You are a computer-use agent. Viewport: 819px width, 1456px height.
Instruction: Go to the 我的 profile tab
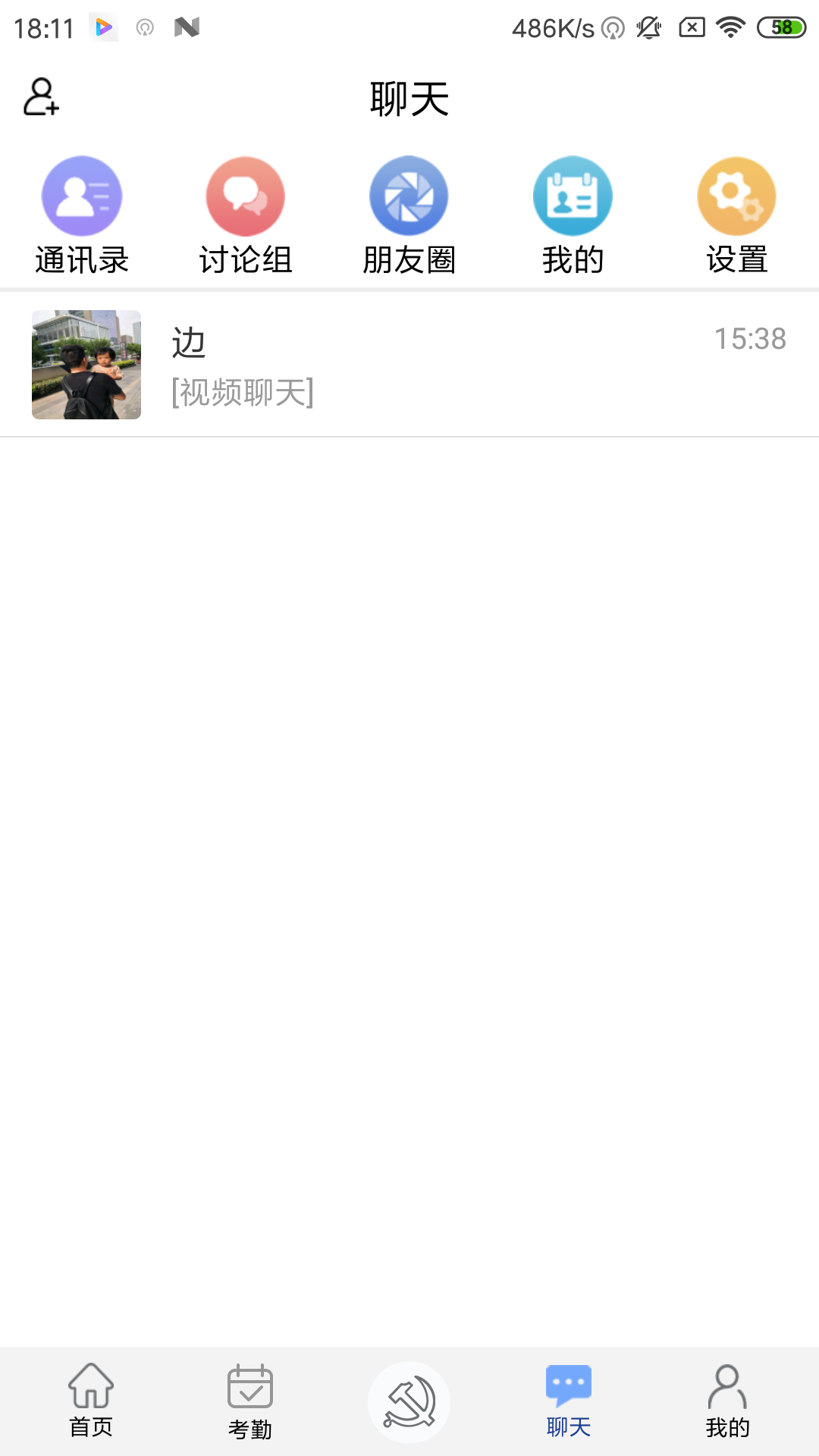click(728, 1401)
